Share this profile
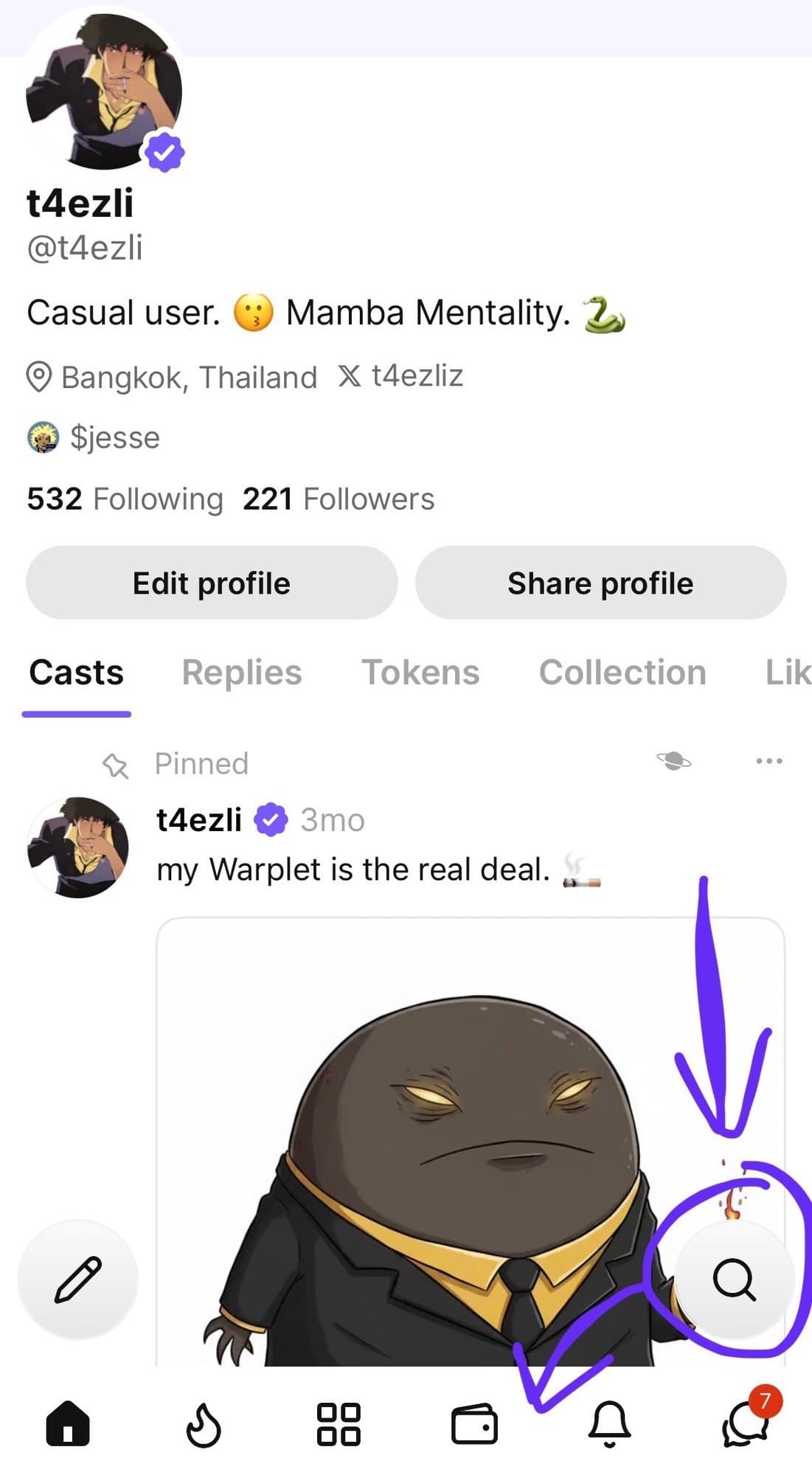812x1475 pixels. pyautogui.click(x=600, y=583)
